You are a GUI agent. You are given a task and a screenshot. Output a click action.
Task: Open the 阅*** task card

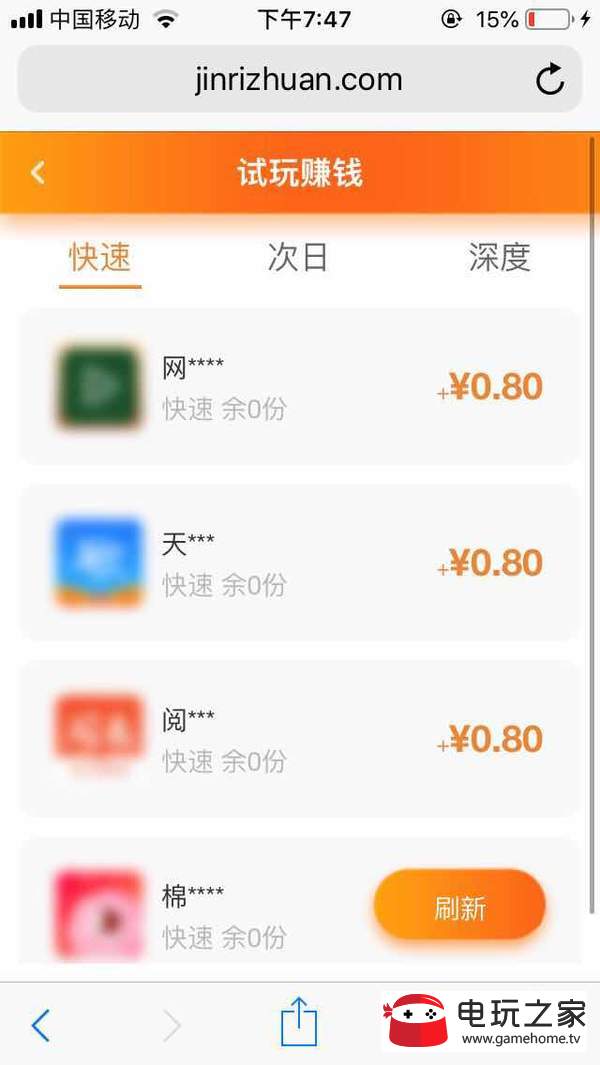[x=300, y=739]
